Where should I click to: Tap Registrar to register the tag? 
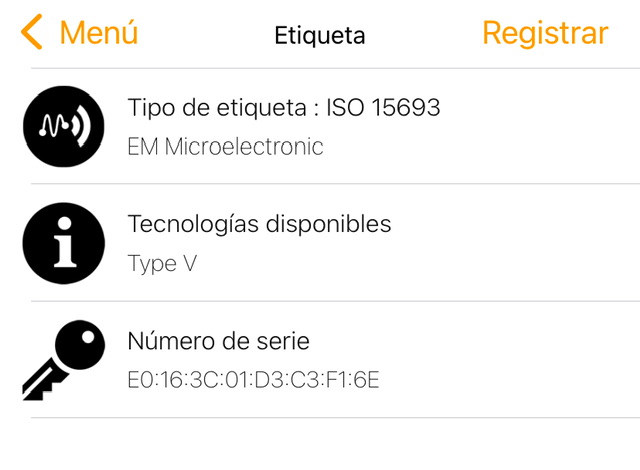545,33
